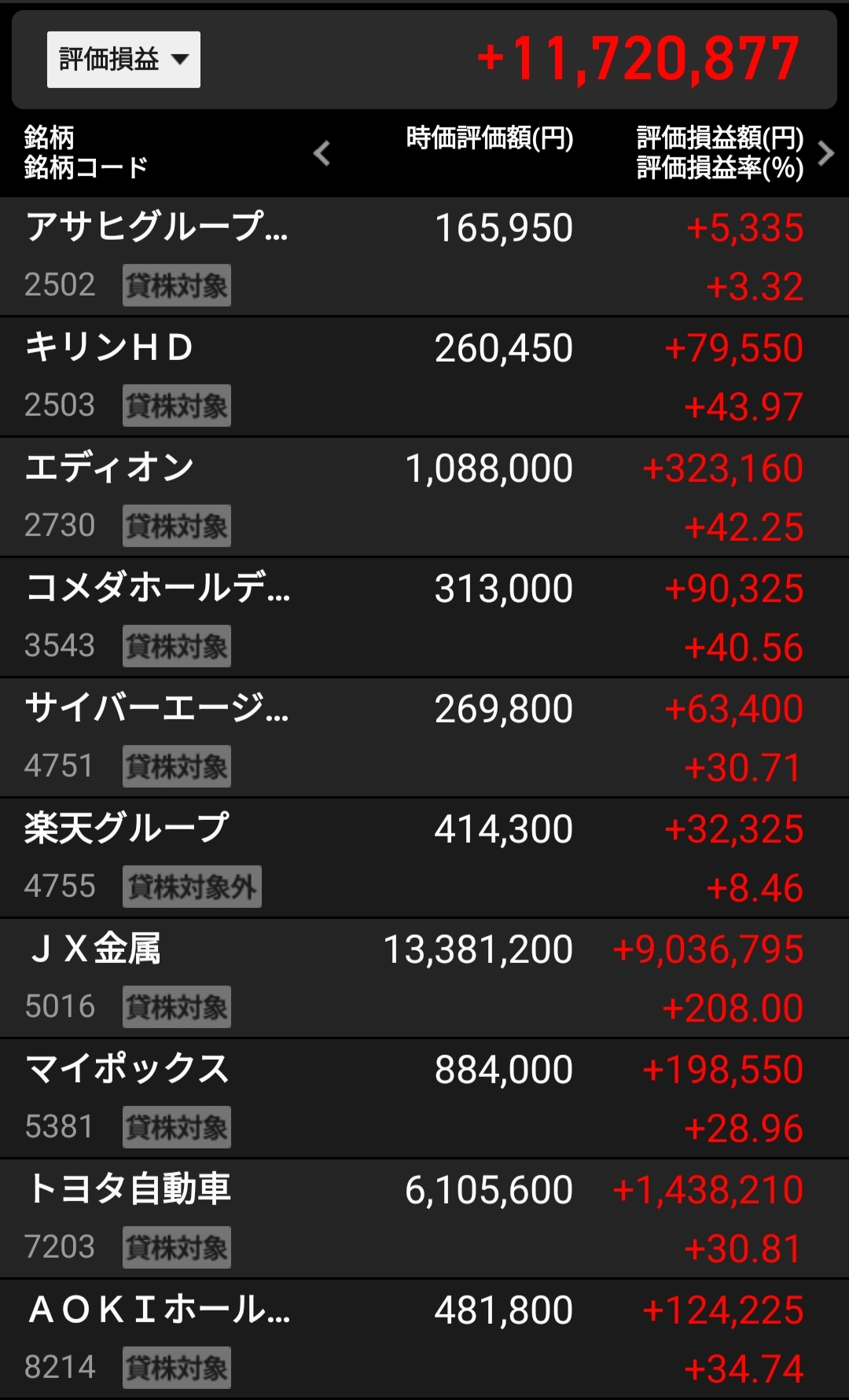Open the マイポックス 5381 holding
Image resolution: width=849 pixels, height=1400 pixels.
coord(424,1099)
